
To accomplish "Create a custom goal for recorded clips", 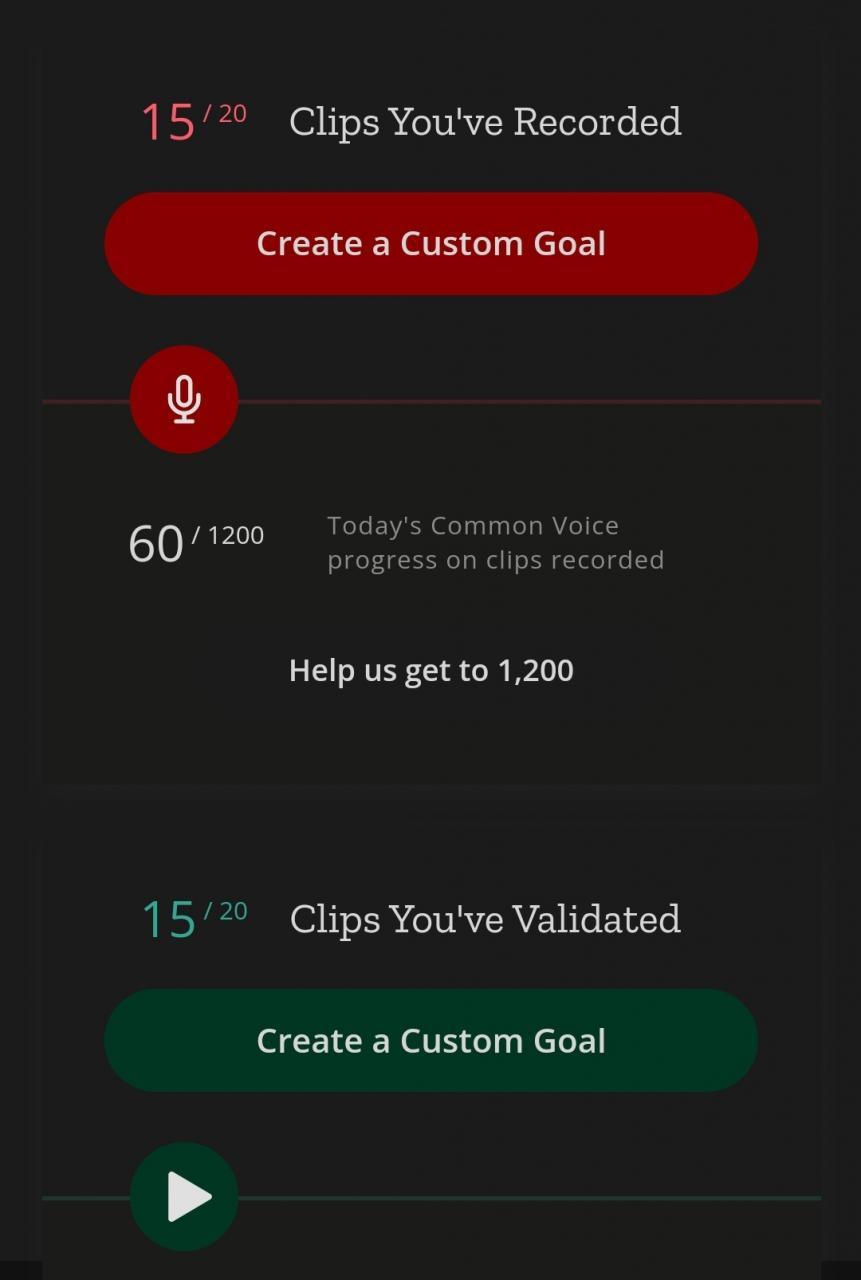I will coord(431,244).
